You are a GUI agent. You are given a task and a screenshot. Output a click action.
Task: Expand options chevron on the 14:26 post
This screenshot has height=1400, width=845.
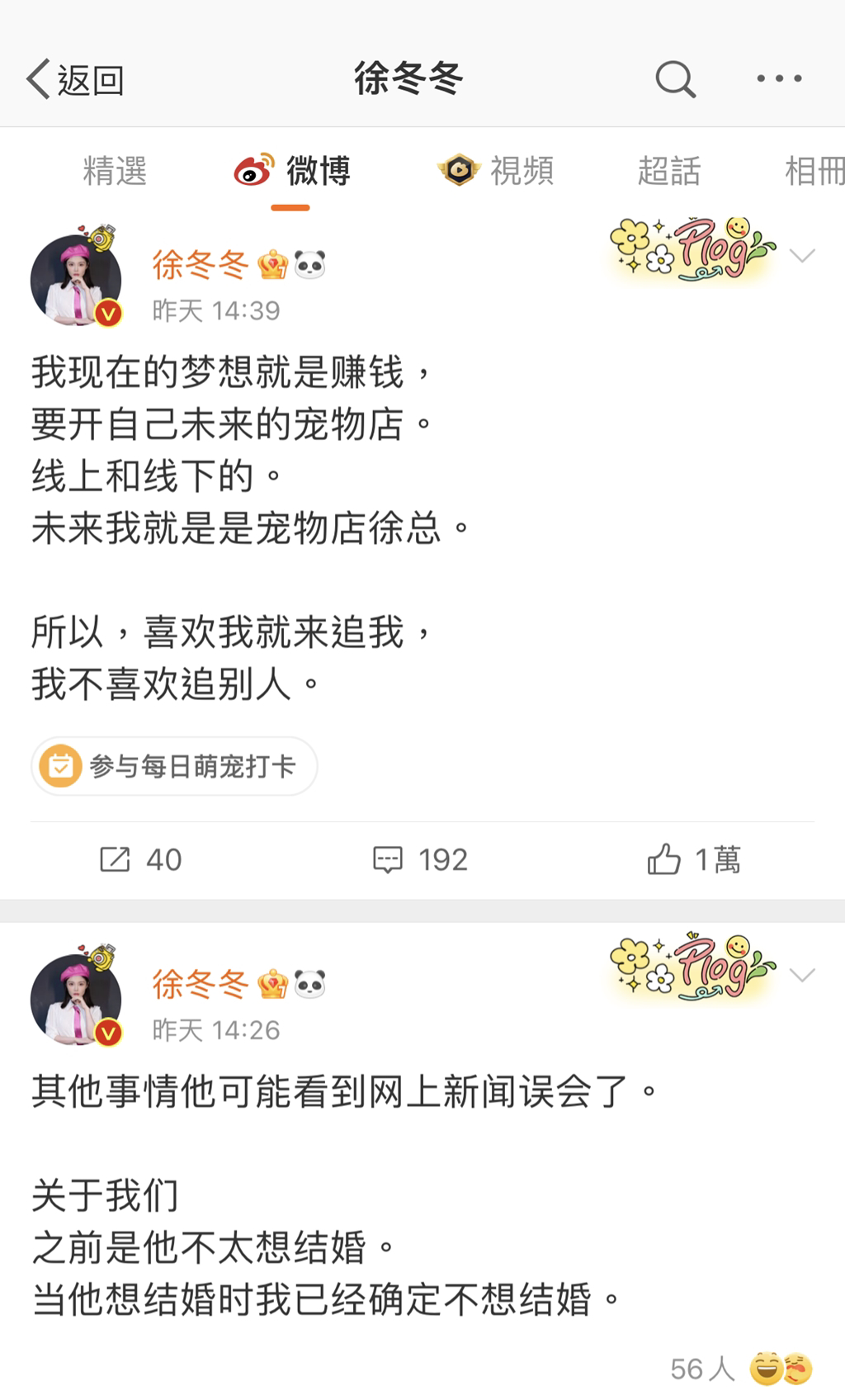(x=801, y=976)
